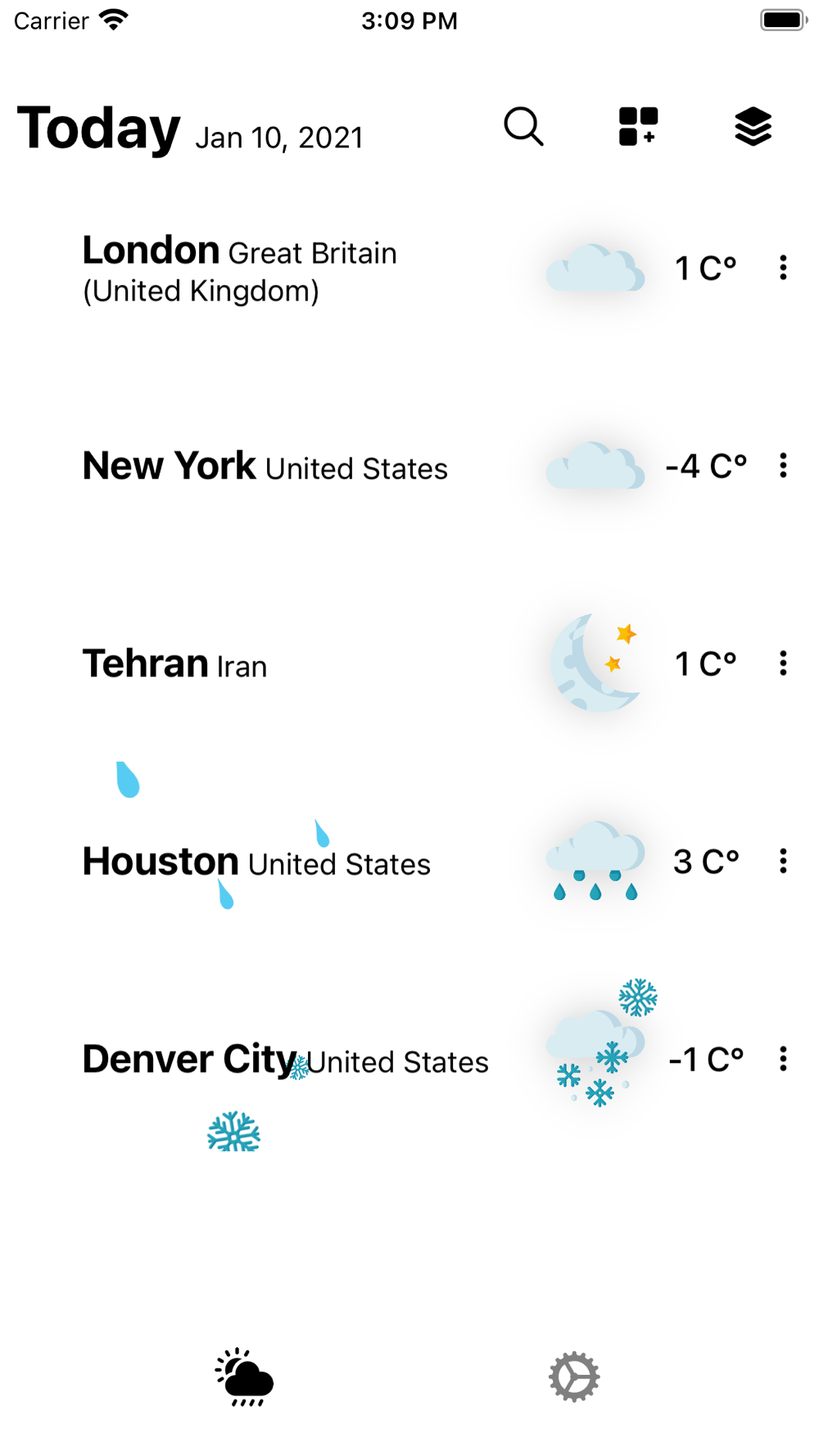Open options menu for Tehran
The image size is (819, 1456).
(784, 663)
